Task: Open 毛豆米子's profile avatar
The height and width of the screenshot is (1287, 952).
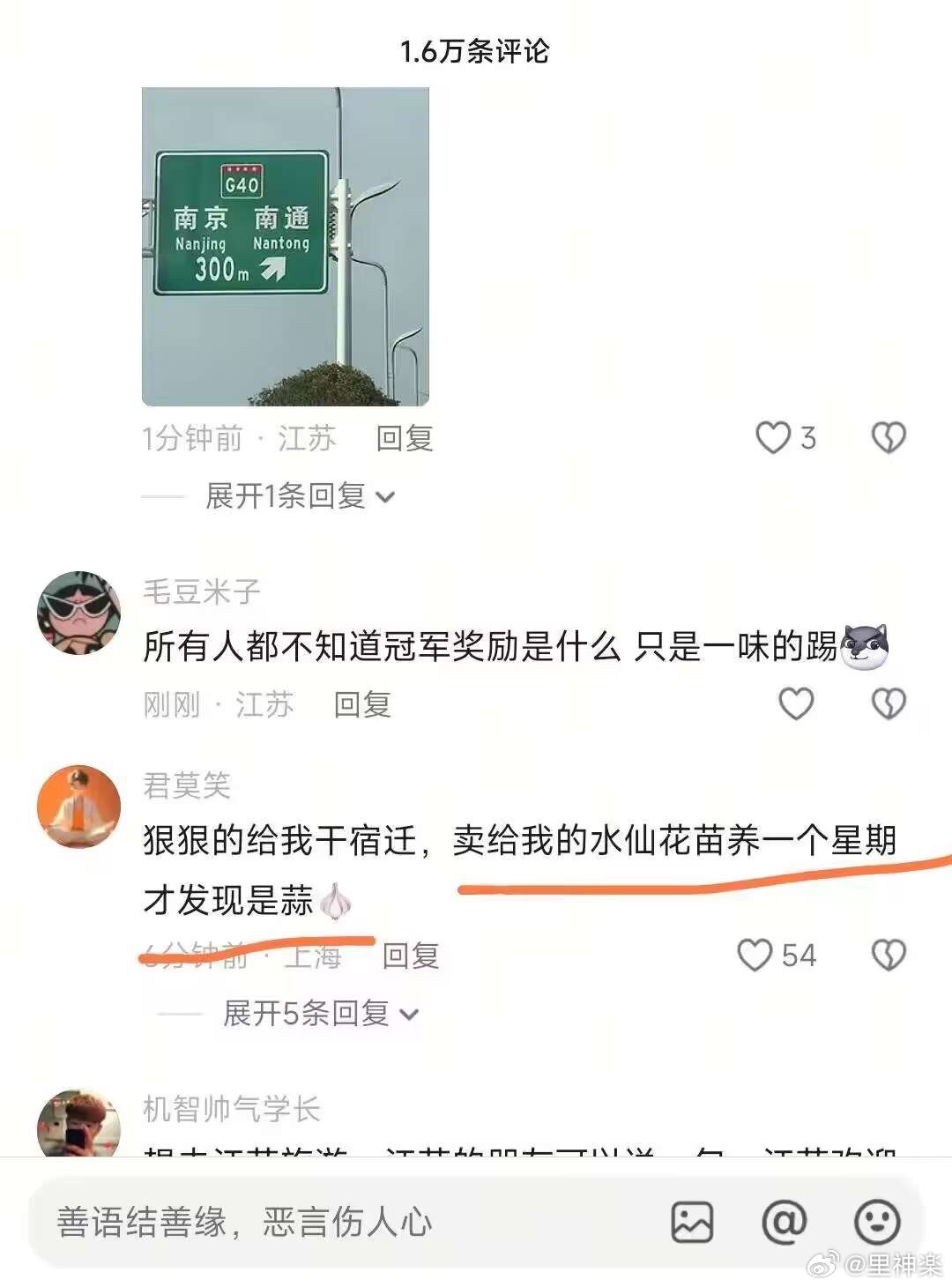Action: click(78, 613)
